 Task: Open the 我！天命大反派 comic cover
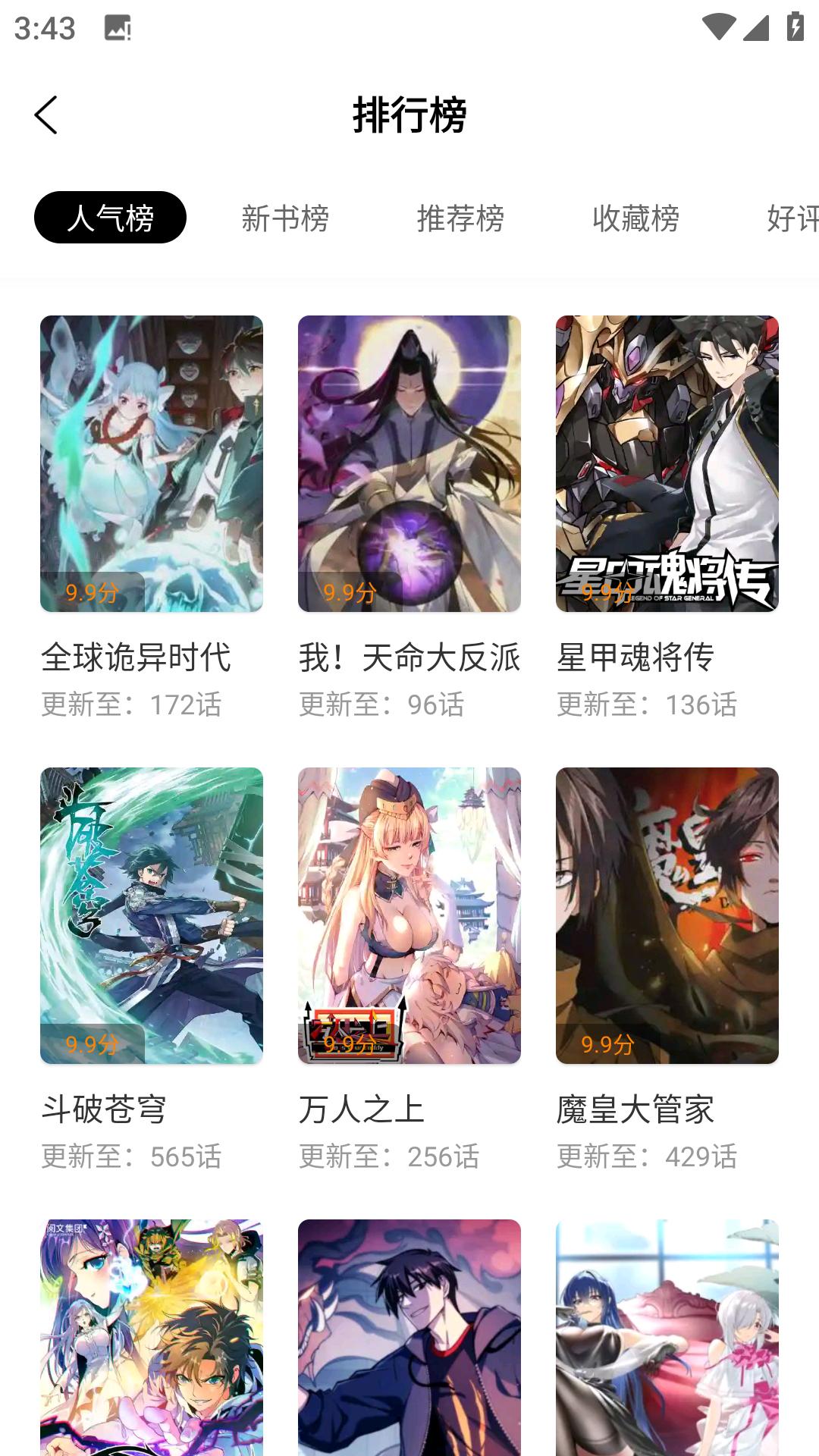pos(409,463)
